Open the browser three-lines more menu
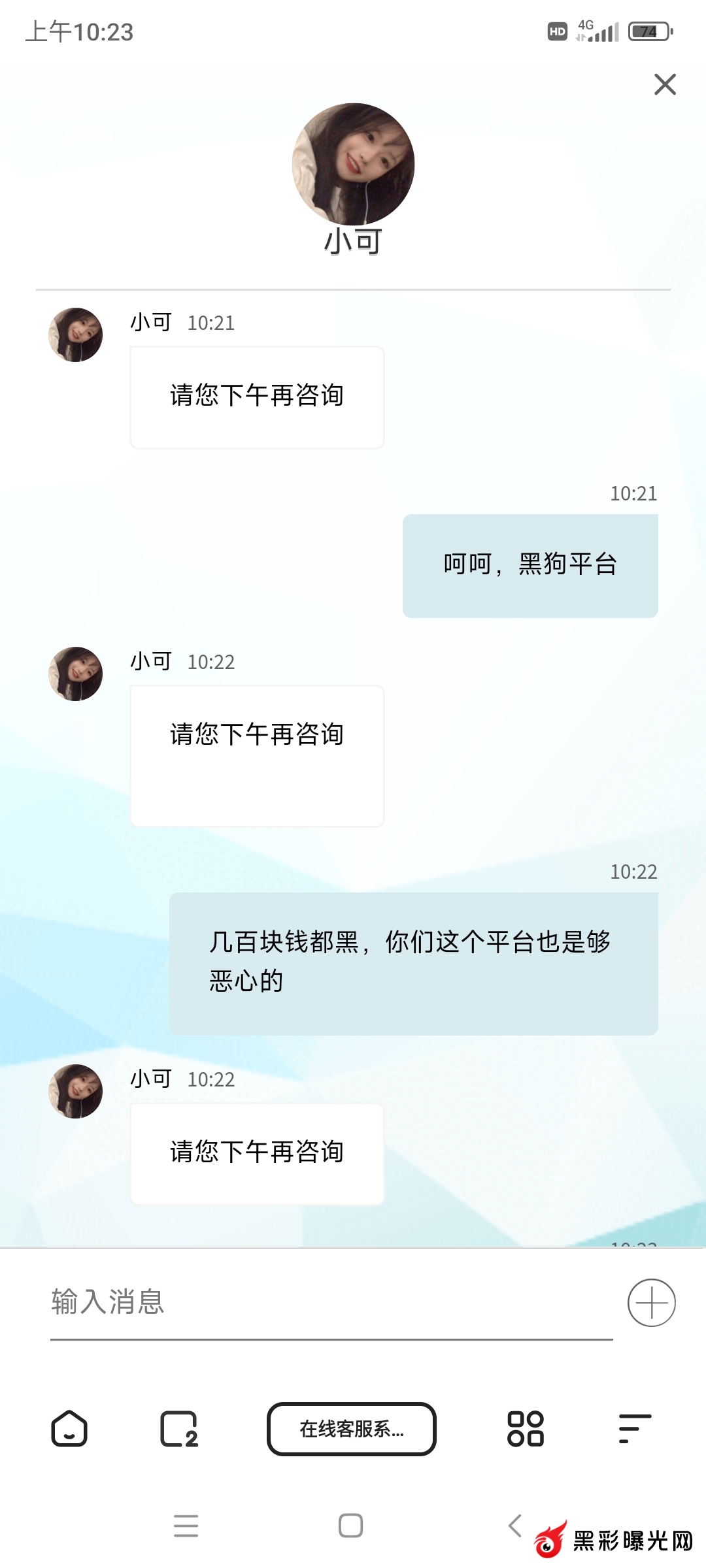The image size is (706, 1568). (635, 1428)
